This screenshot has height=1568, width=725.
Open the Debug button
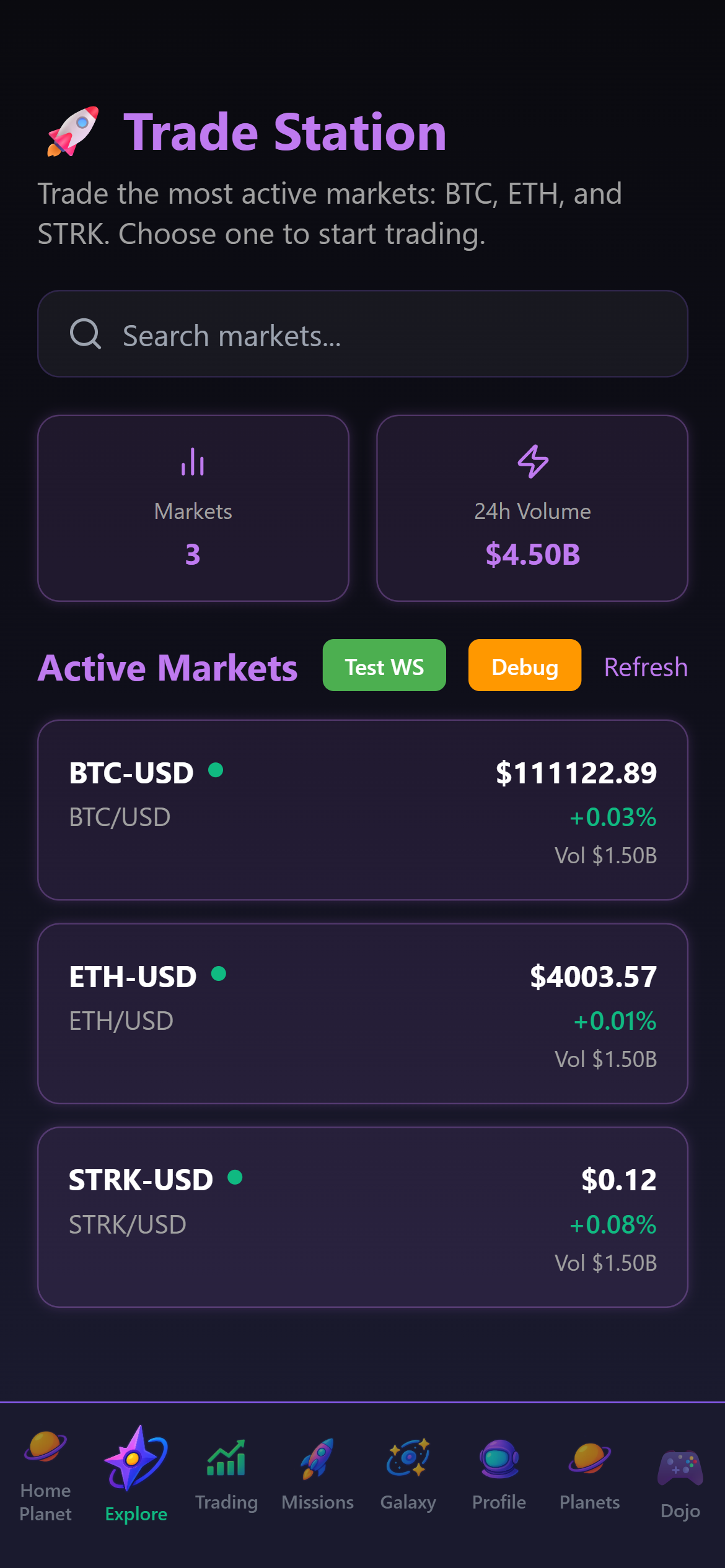pos(524,666)
